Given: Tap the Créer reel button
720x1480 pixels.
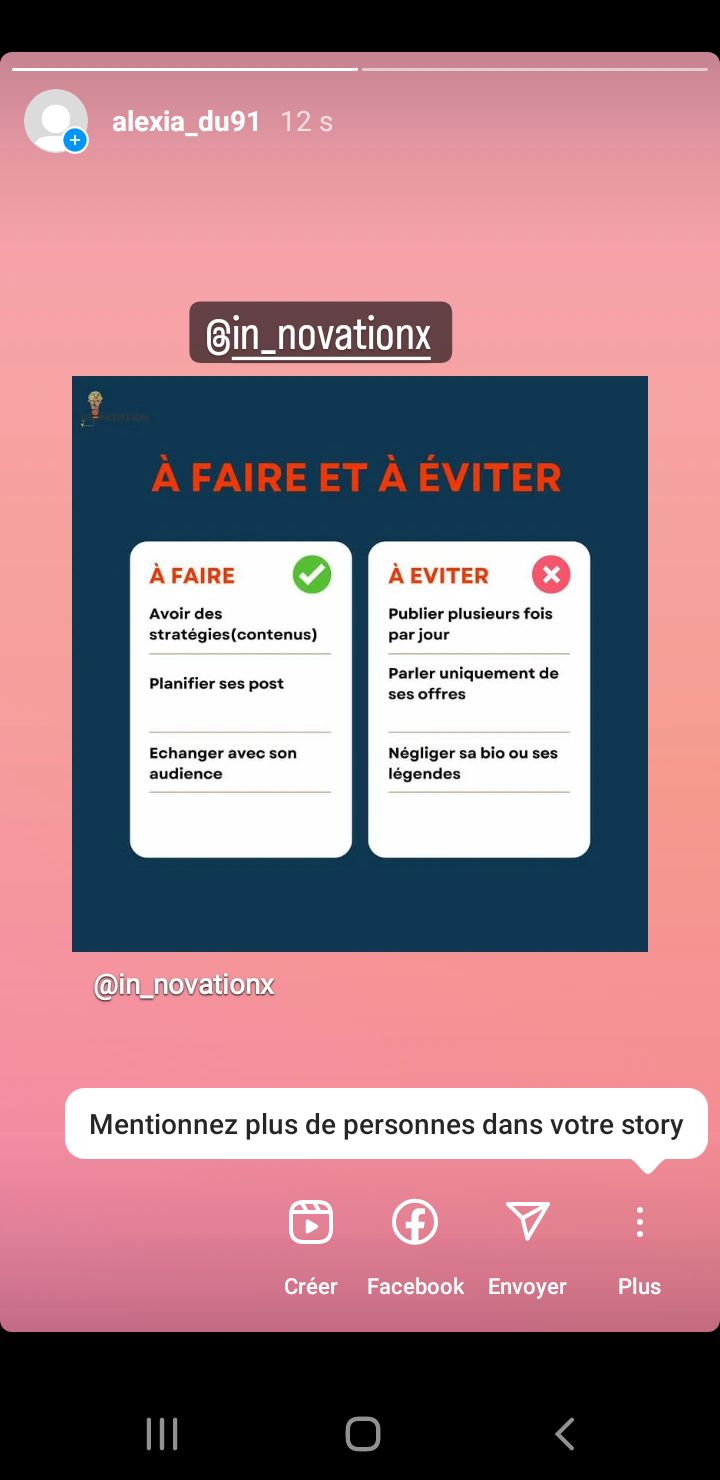Looking at the screenshot, I should point(311,1245).
